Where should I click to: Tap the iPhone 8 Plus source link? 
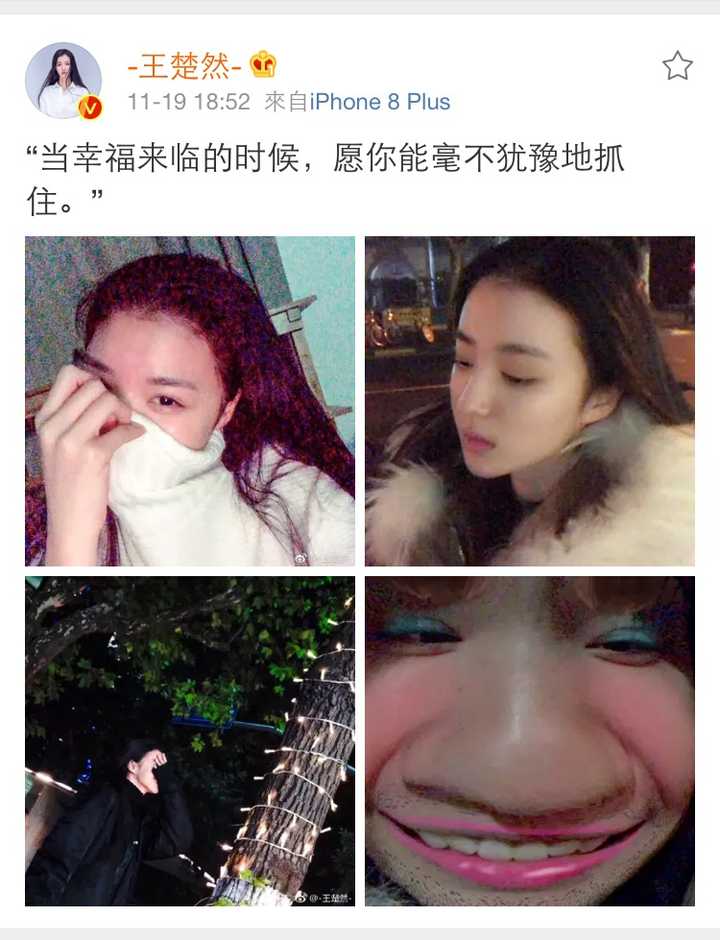380,102
